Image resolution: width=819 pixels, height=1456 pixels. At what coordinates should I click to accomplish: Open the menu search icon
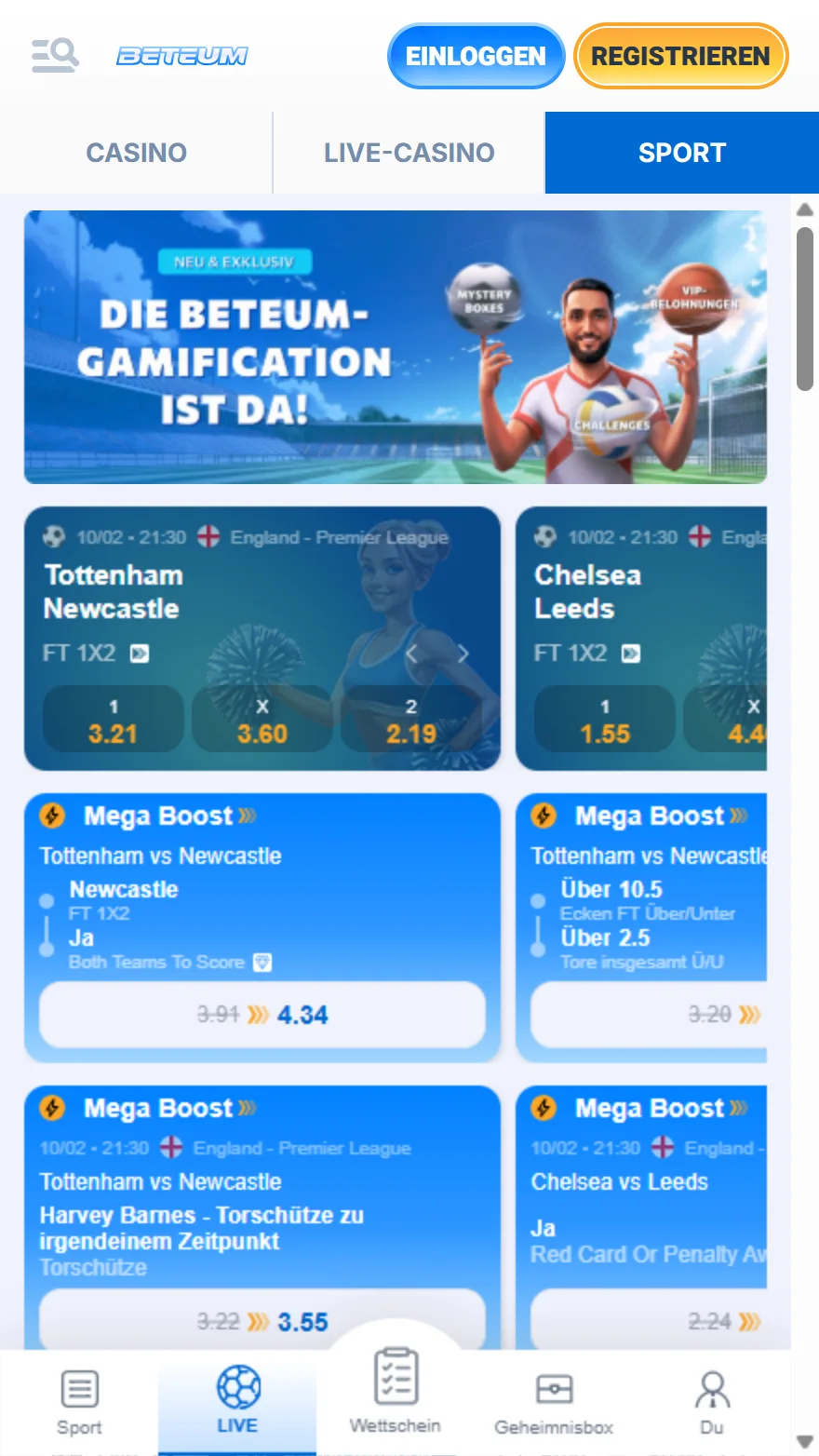coord(55,56)
